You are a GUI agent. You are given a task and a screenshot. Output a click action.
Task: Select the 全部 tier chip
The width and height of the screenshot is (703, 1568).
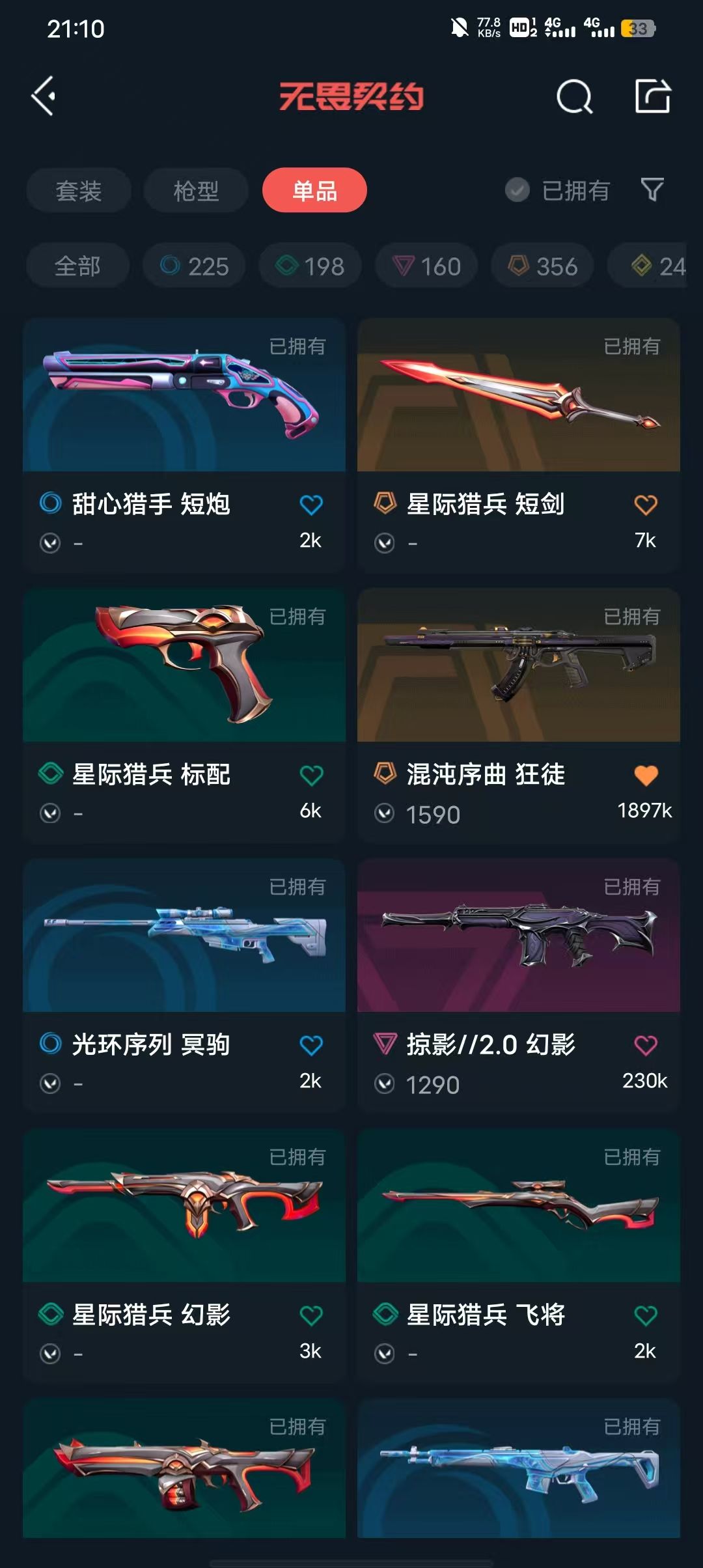pyautogui.click(x=77, y=266)
